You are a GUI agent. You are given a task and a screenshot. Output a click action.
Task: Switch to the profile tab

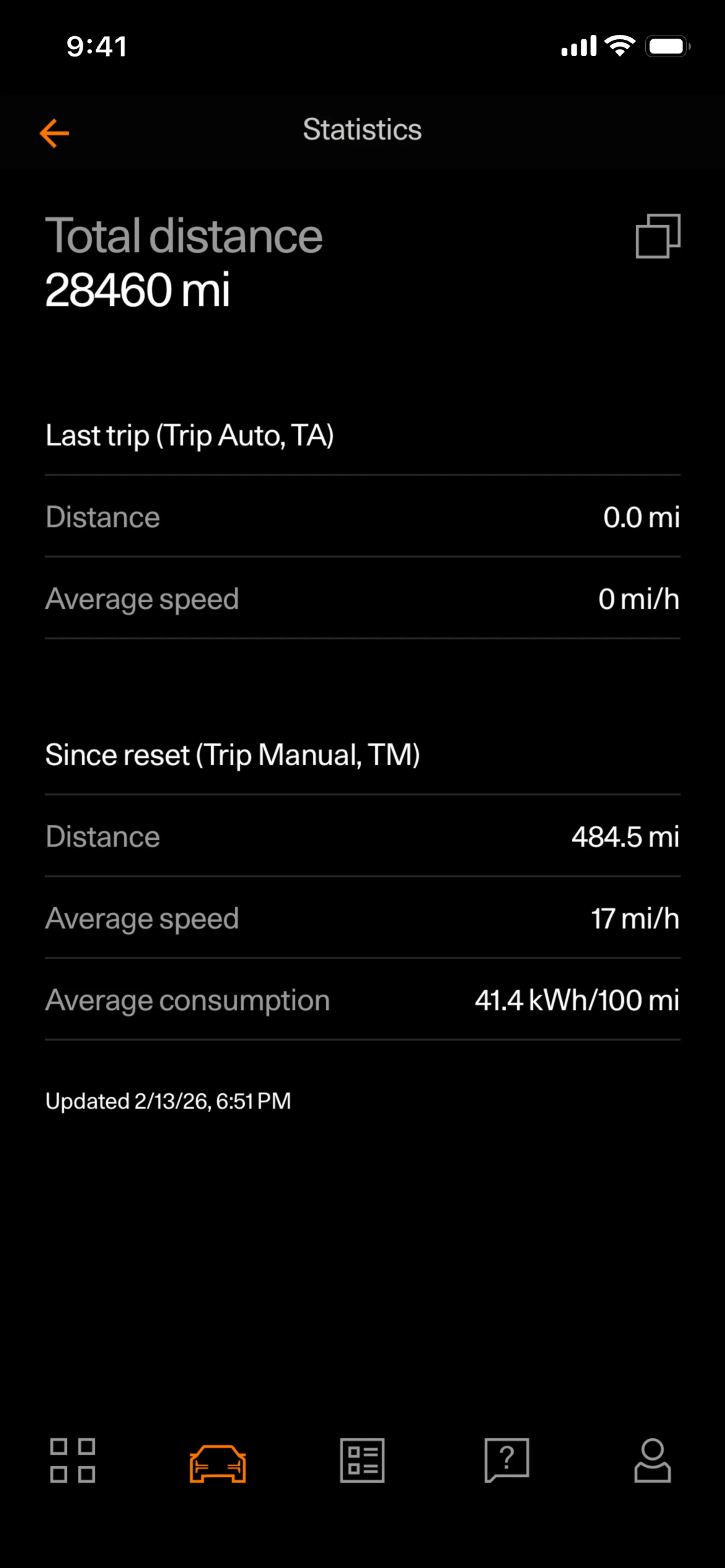coord(652,1460)
